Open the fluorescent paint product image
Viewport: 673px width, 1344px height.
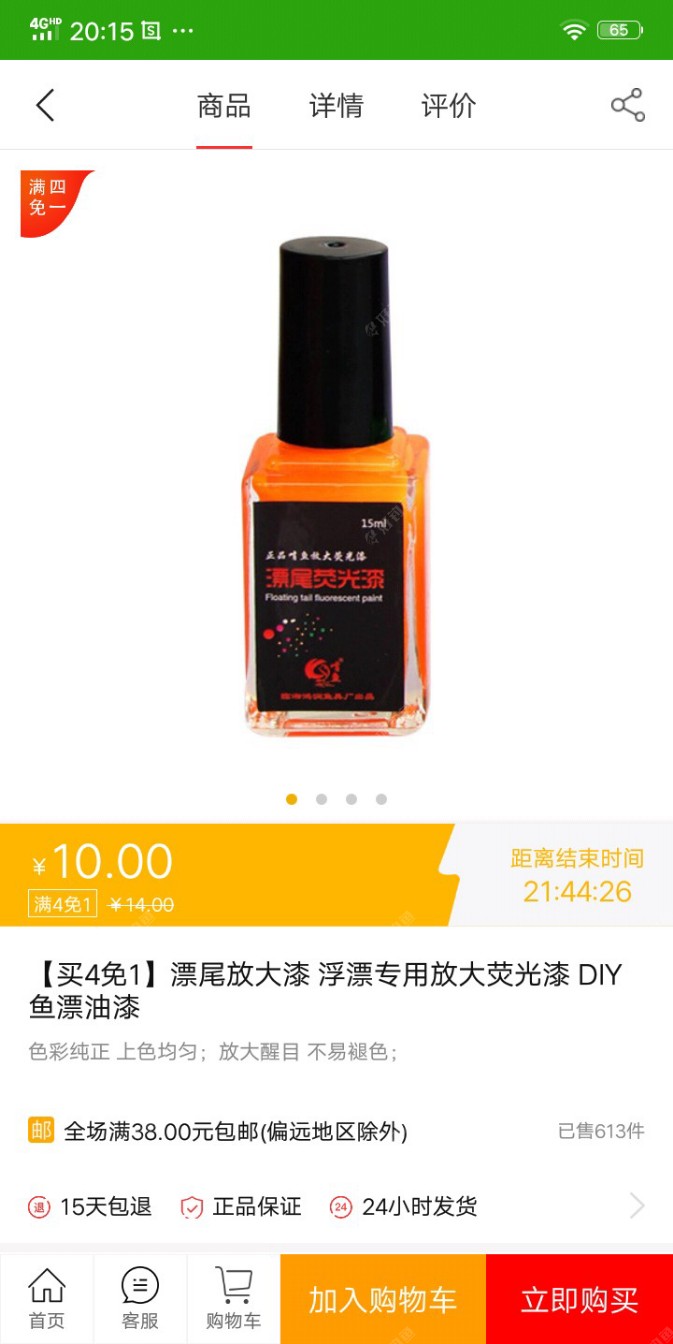click(x=336, y=487)
